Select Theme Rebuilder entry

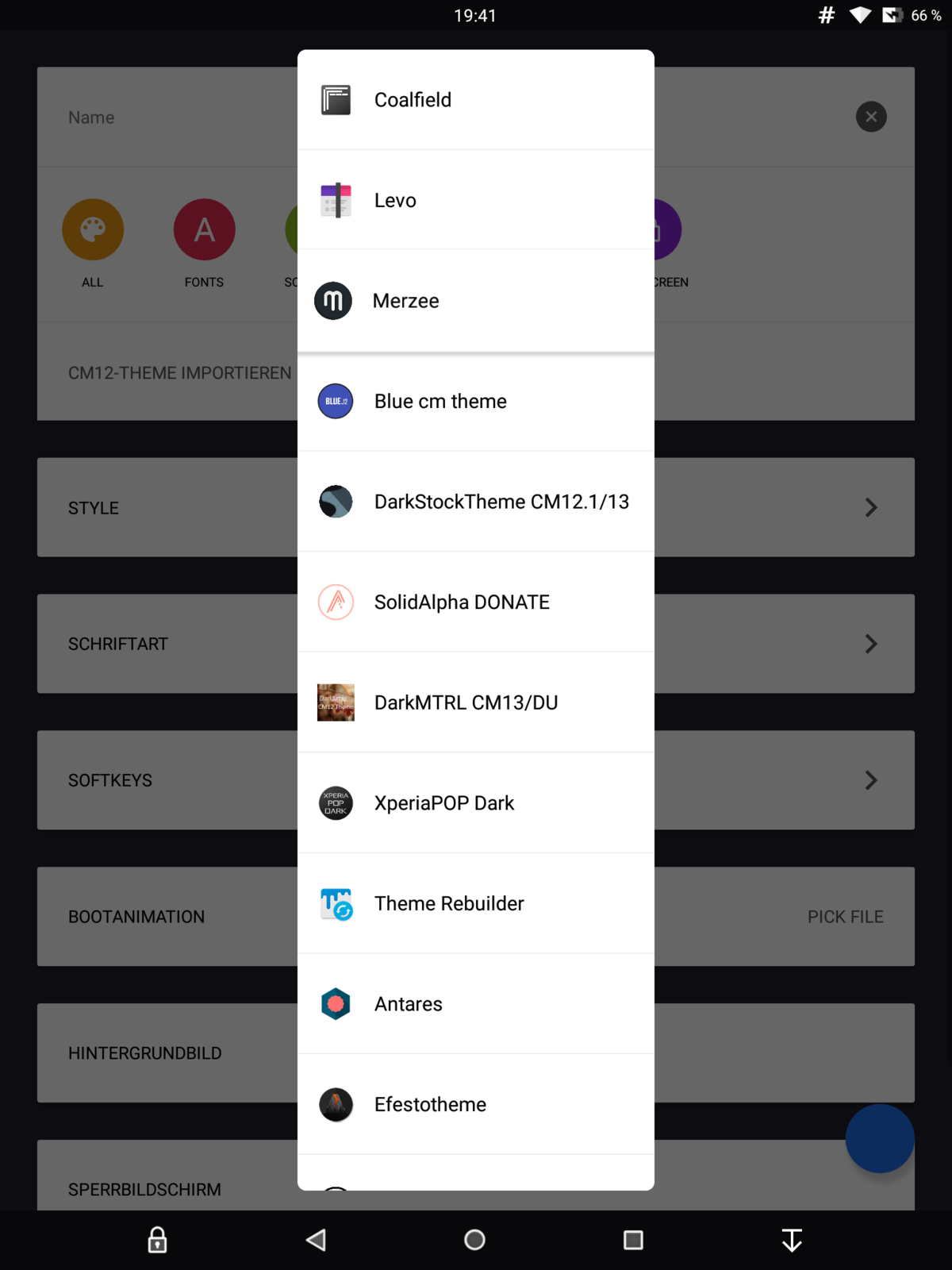[x=474, y=903]
